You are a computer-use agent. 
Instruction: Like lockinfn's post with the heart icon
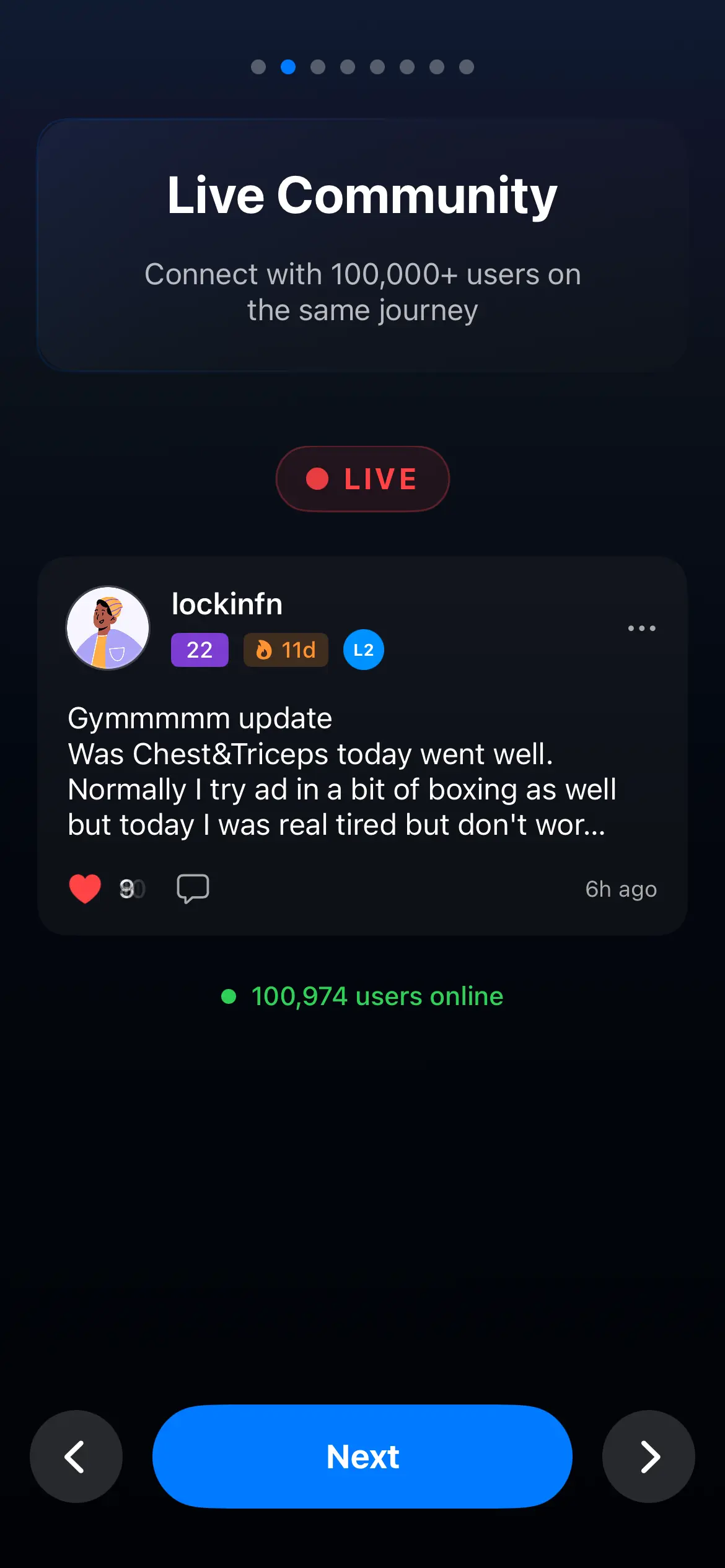(x=85, y=889)
